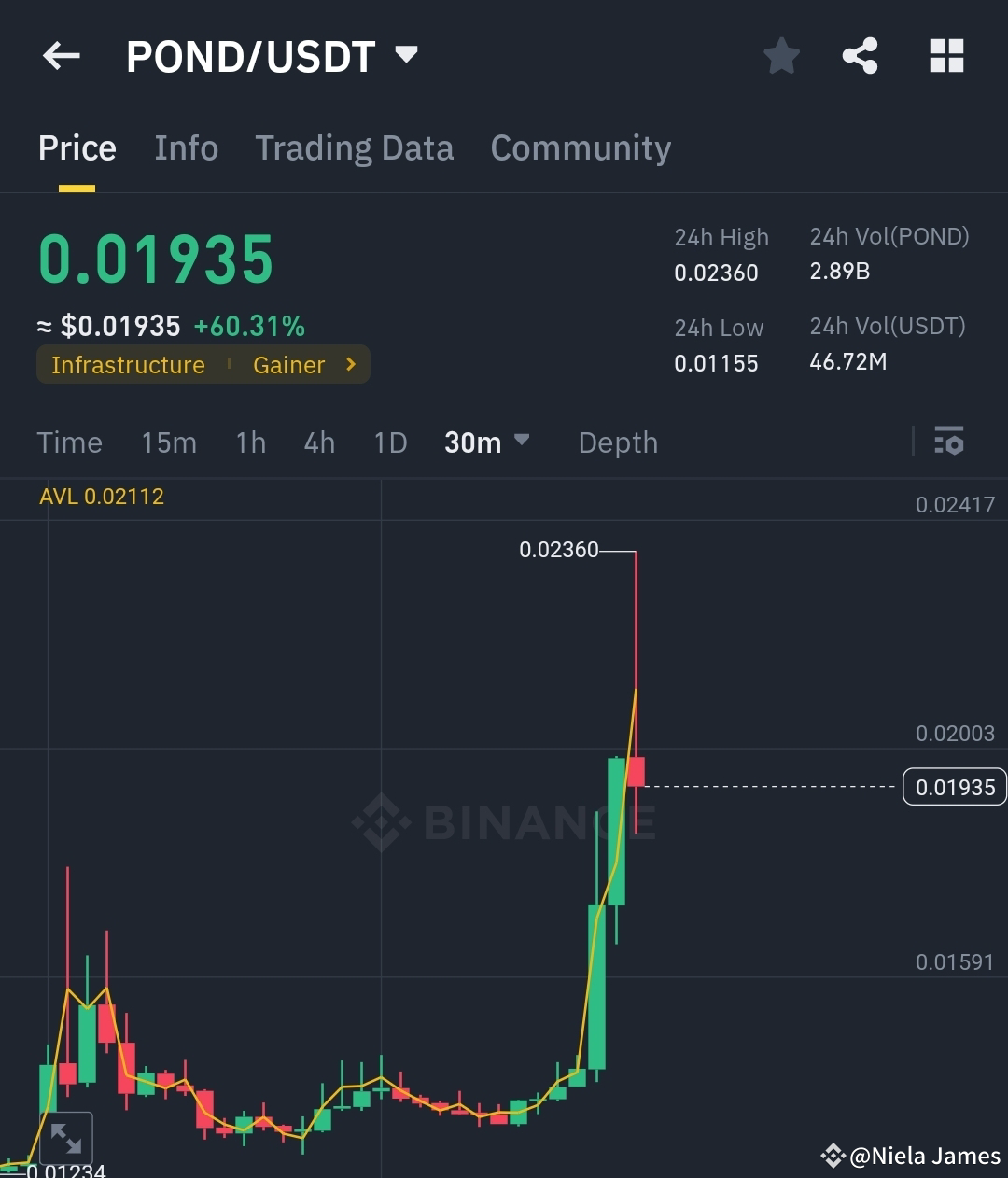Image resolution: width=1008 pixels, height=1178 pixels.
Task: Open the Community tab
Action: (581, 147)
